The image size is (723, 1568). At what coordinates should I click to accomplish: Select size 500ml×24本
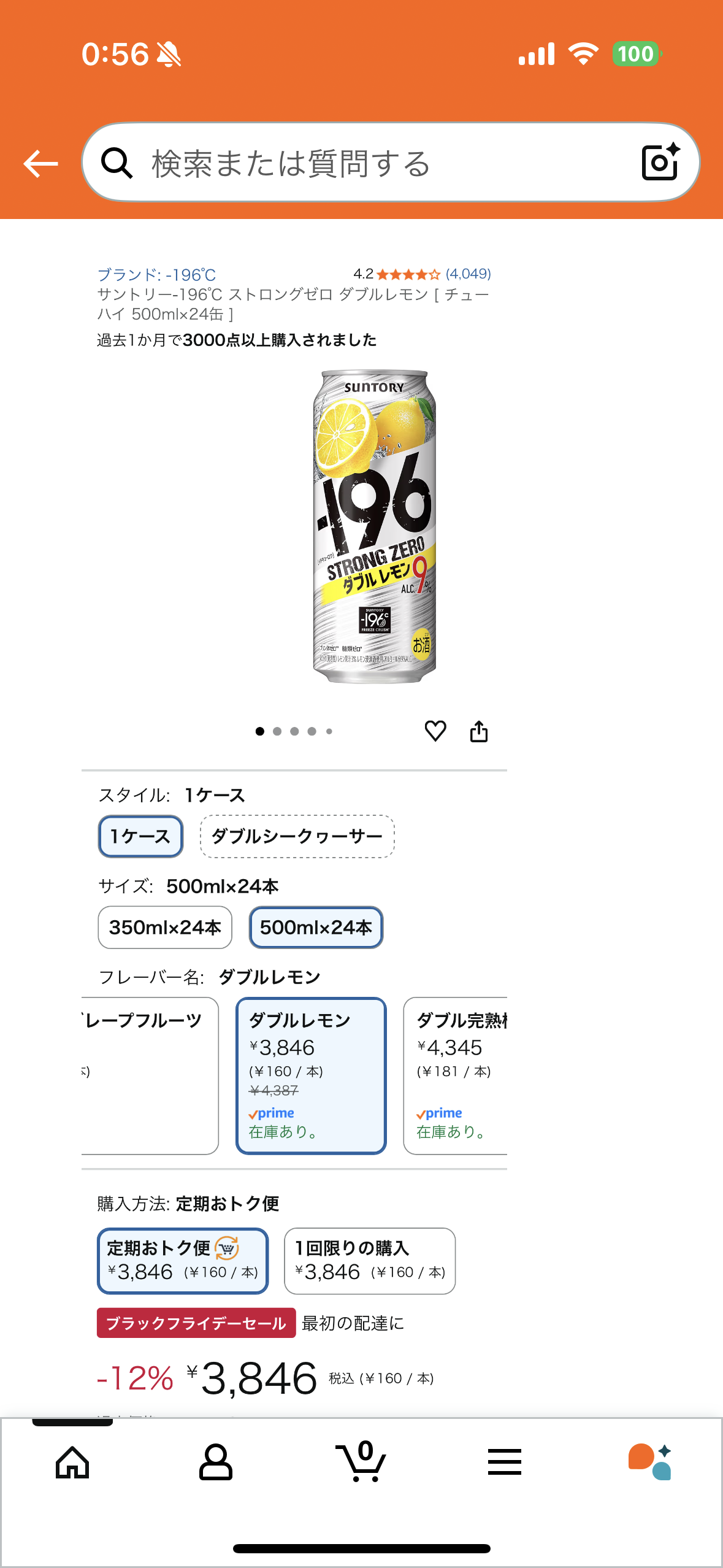click(316, 927)
